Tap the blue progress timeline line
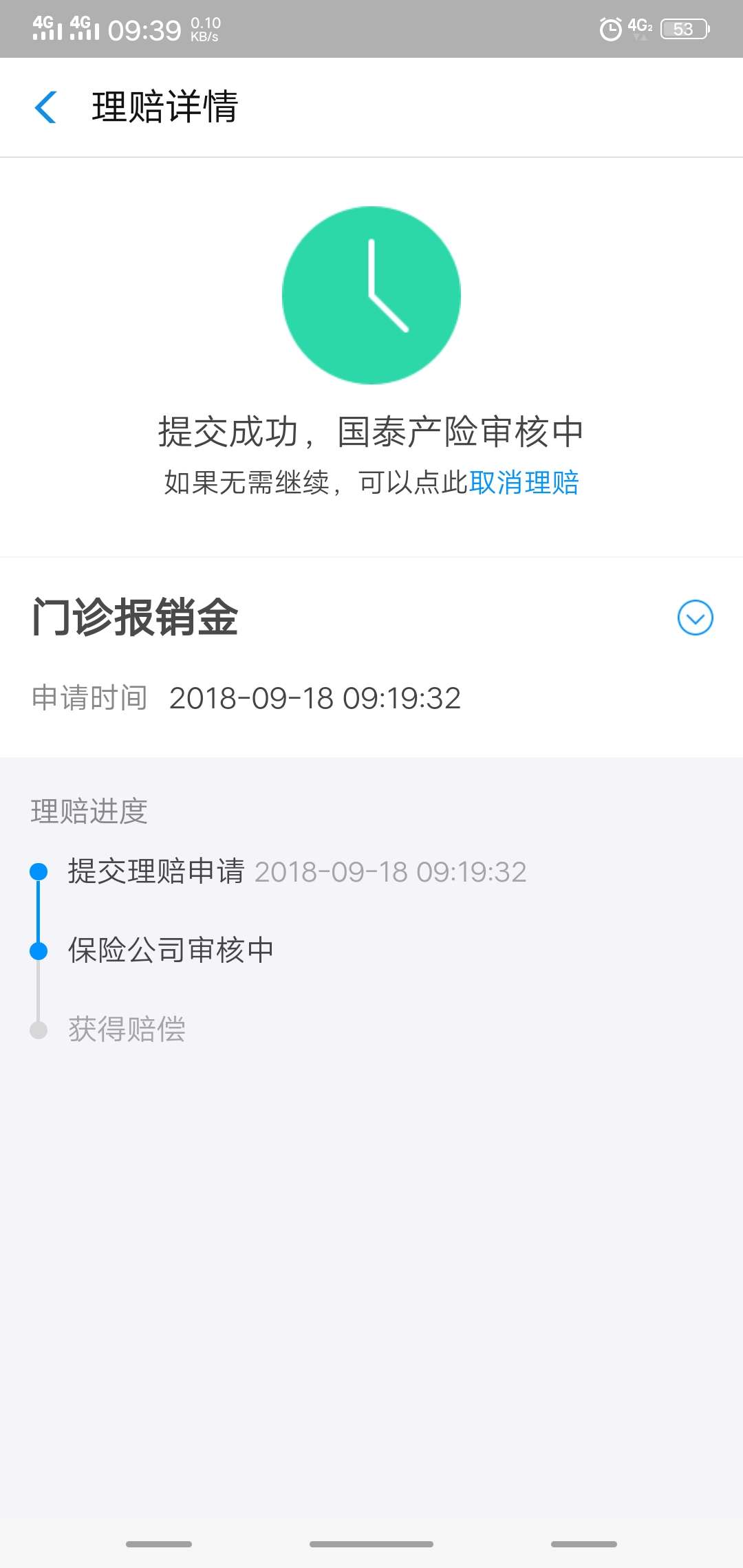 coord(38,911)
